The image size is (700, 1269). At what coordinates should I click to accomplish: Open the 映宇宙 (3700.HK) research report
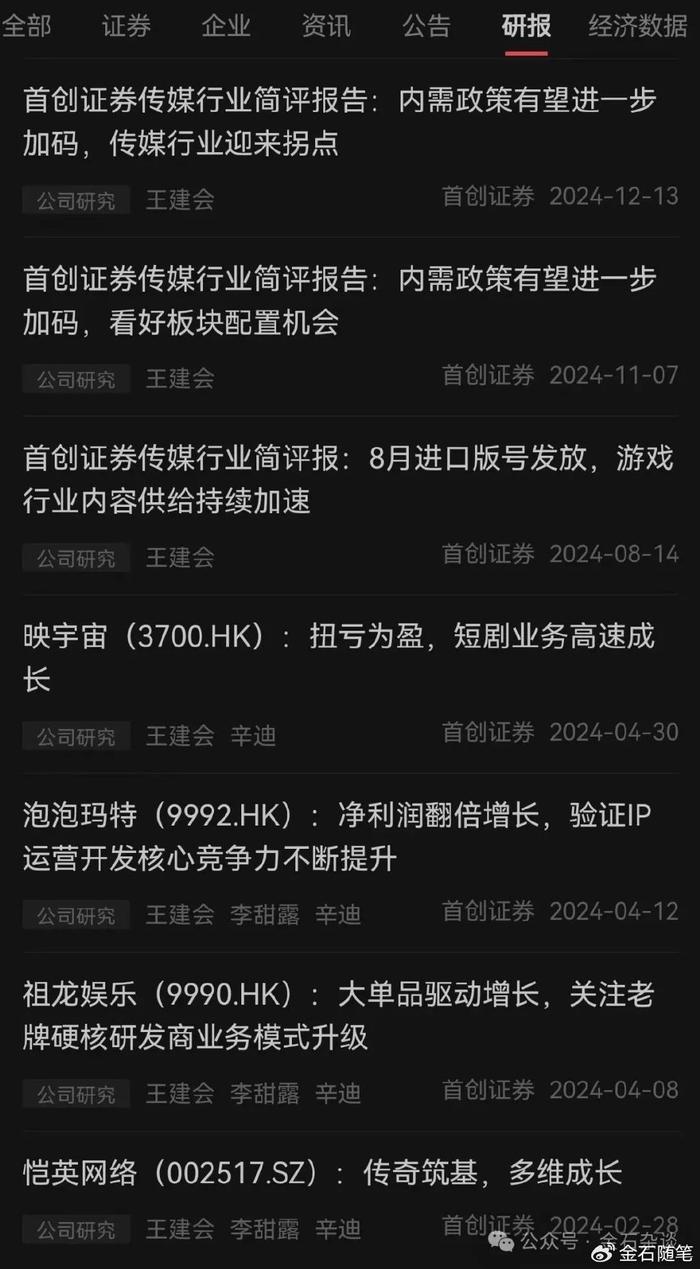click(350, 683)
